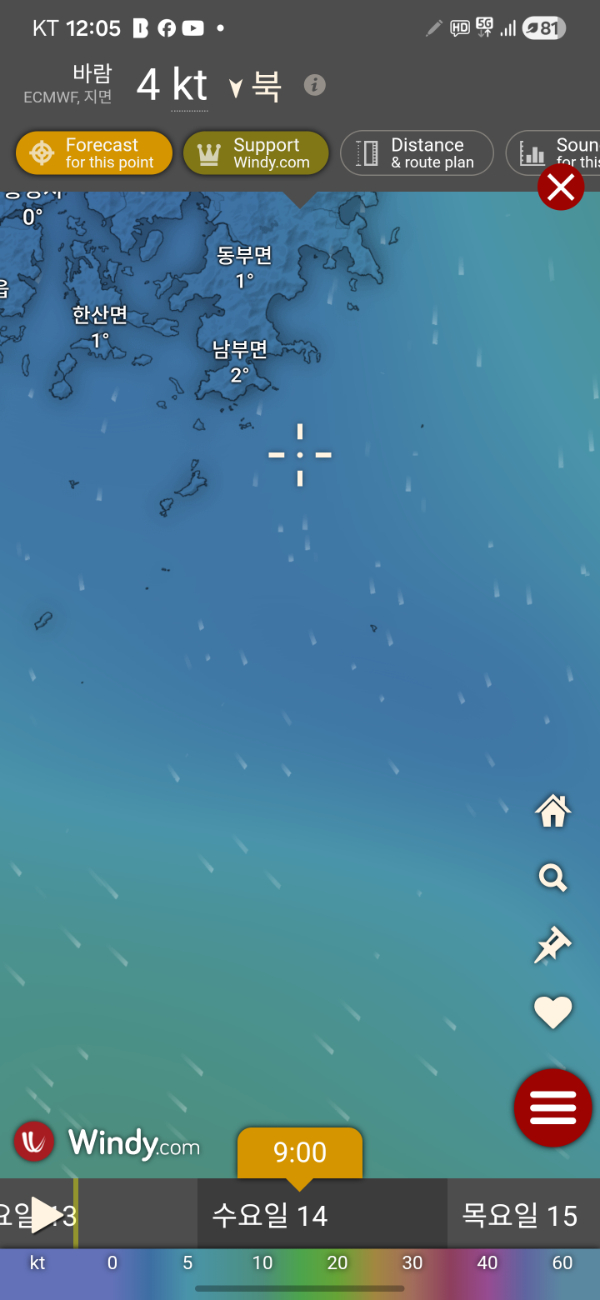This screenshot has width=600, height=1300.
Task: Select 수요일 14 on the timeline
Action: tap(270, 1216)
